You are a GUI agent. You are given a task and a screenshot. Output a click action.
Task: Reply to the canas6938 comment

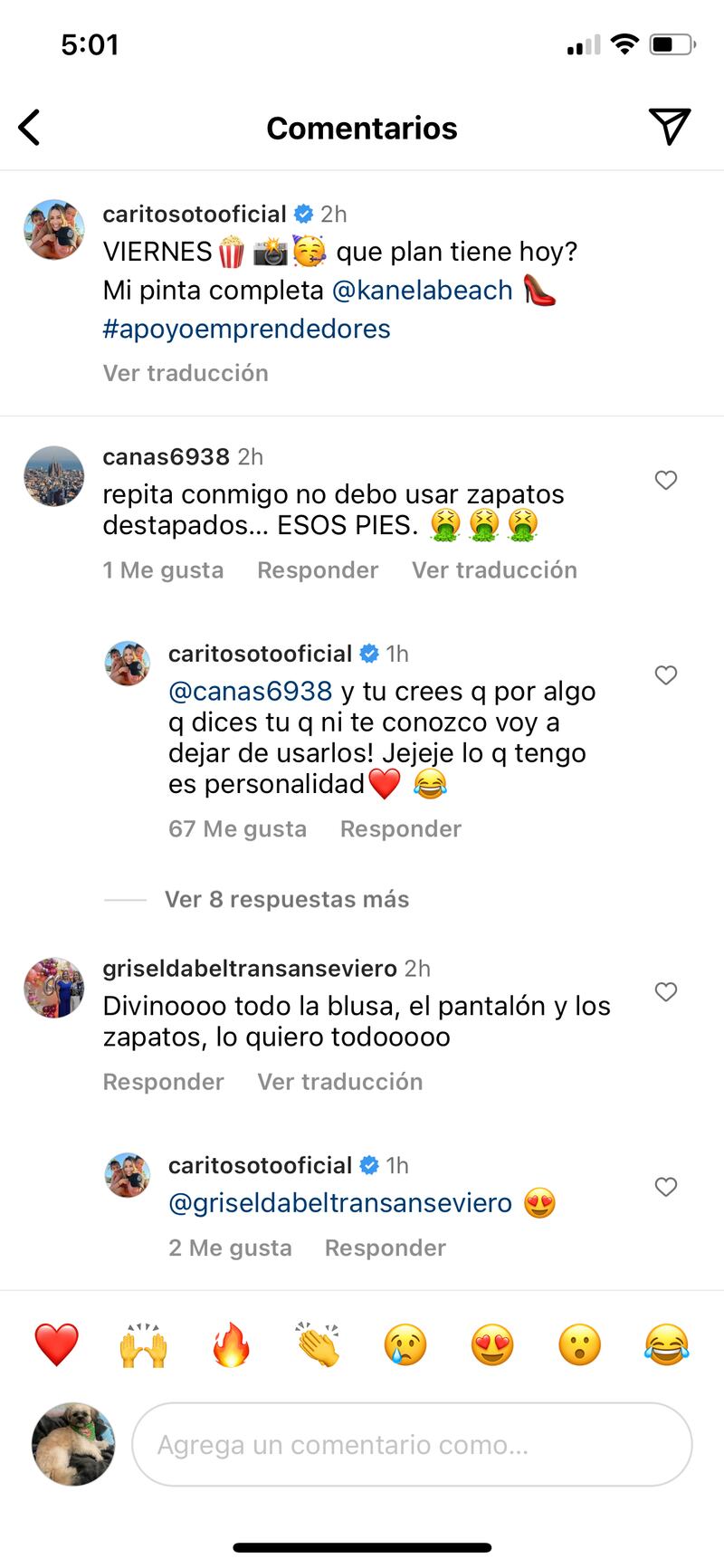tap(318, 570)
